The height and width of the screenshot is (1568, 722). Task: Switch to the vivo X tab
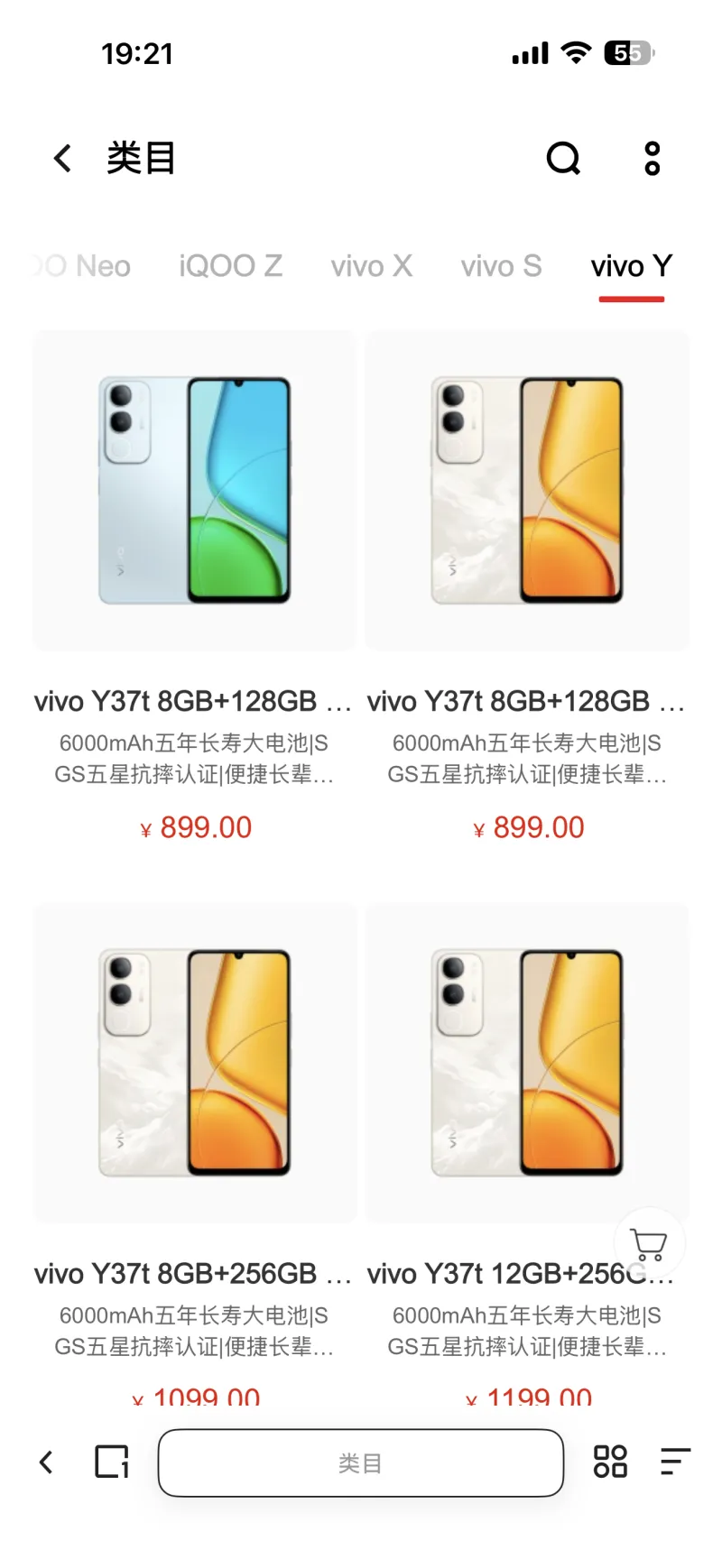click(371, 266)
